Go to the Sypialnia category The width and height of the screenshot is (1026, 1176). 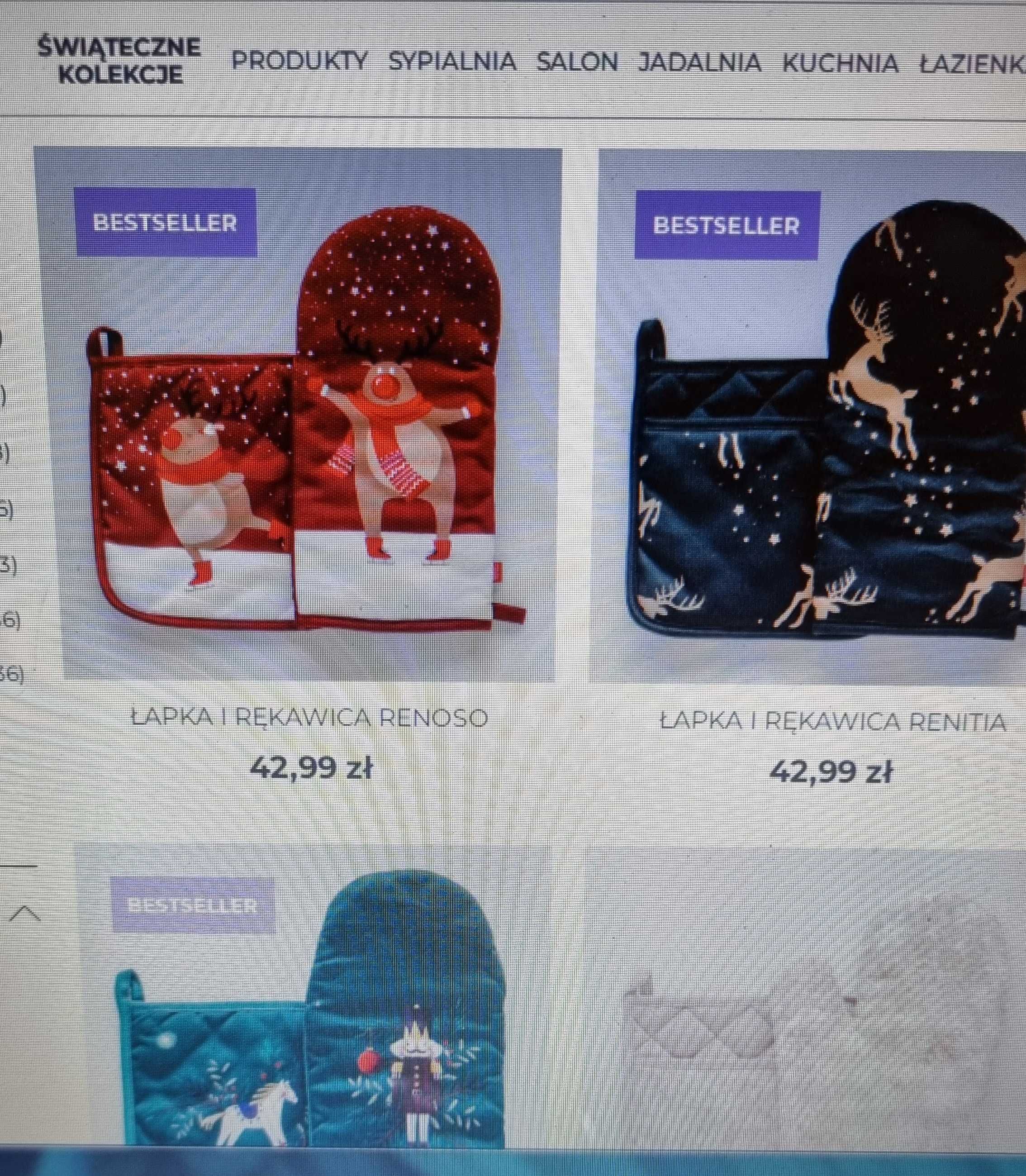click(452, 62)
